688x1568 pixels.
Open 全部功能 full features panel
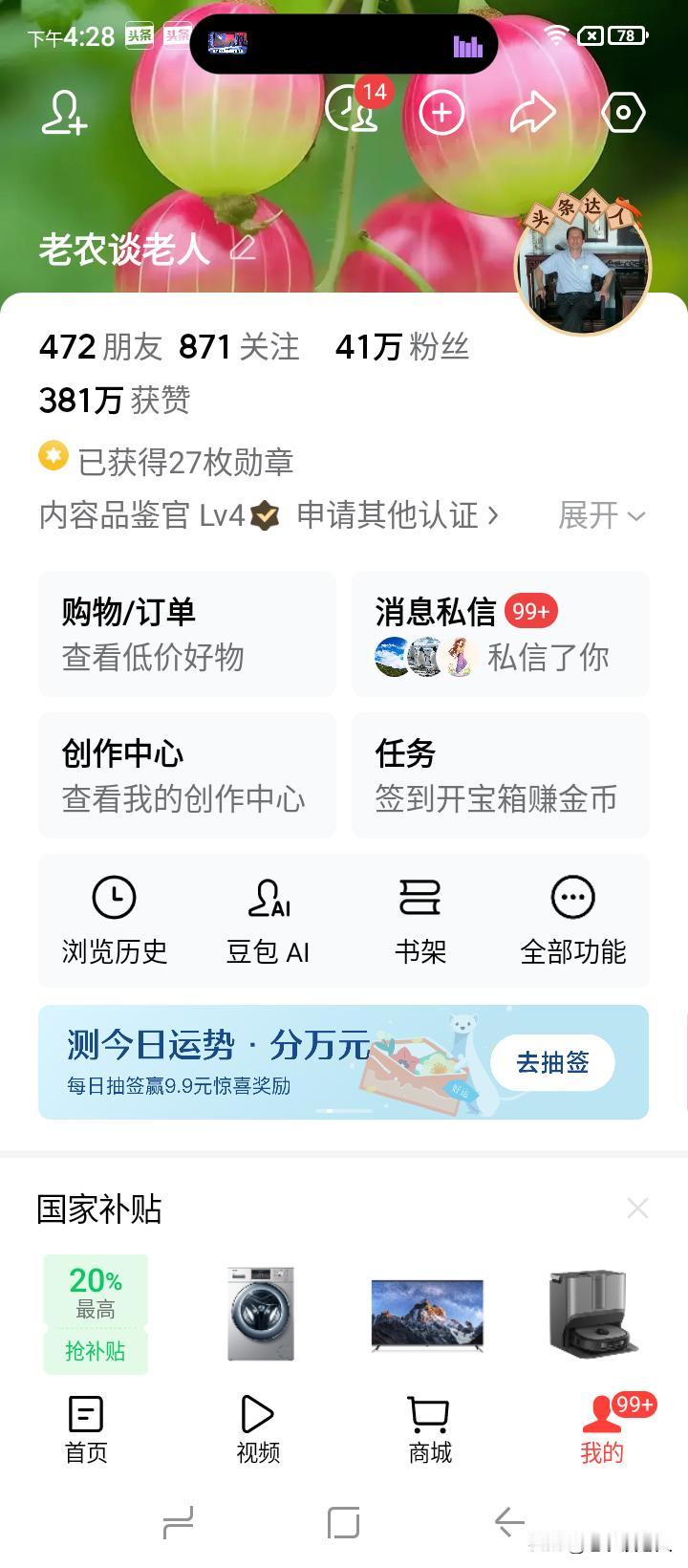[x=572, y=920]
